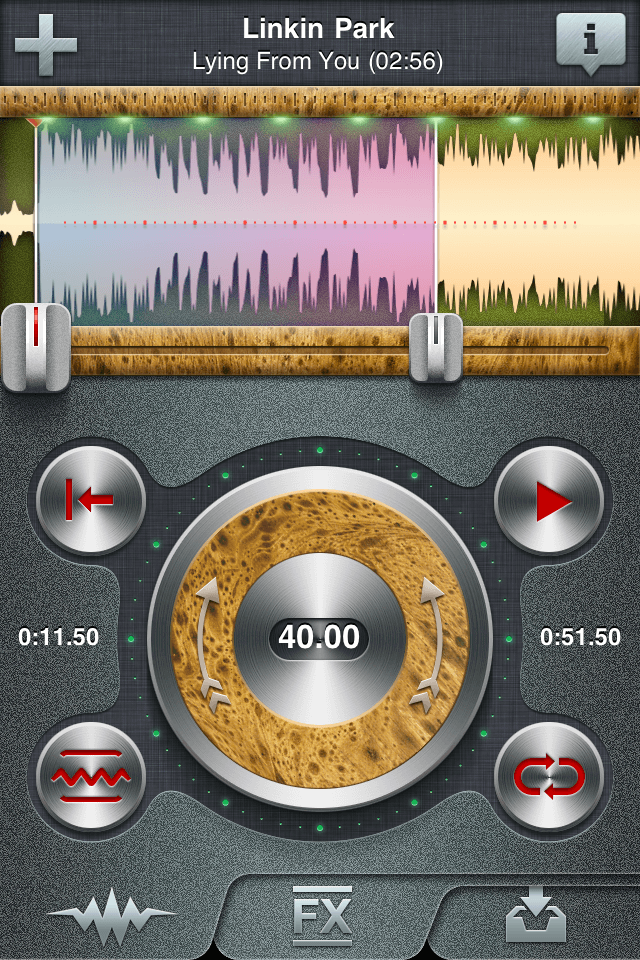This screenshot has width=640, height=960.
Task: Tap the 40.00 duration dial center
Action: 320,637
